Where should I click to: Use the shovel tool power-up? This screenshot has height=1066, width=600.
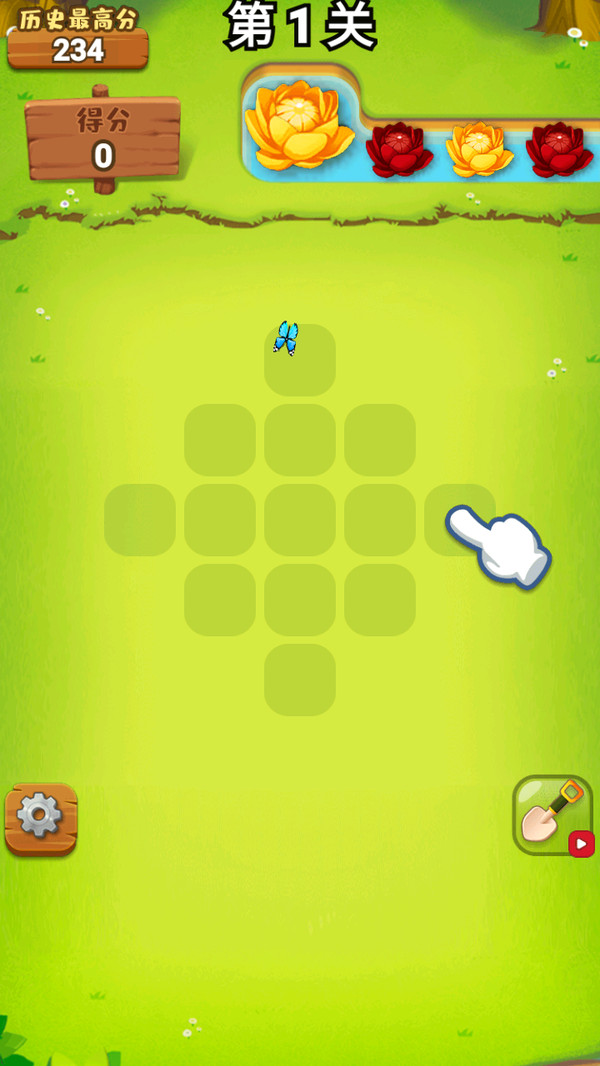tap(553, 815)
